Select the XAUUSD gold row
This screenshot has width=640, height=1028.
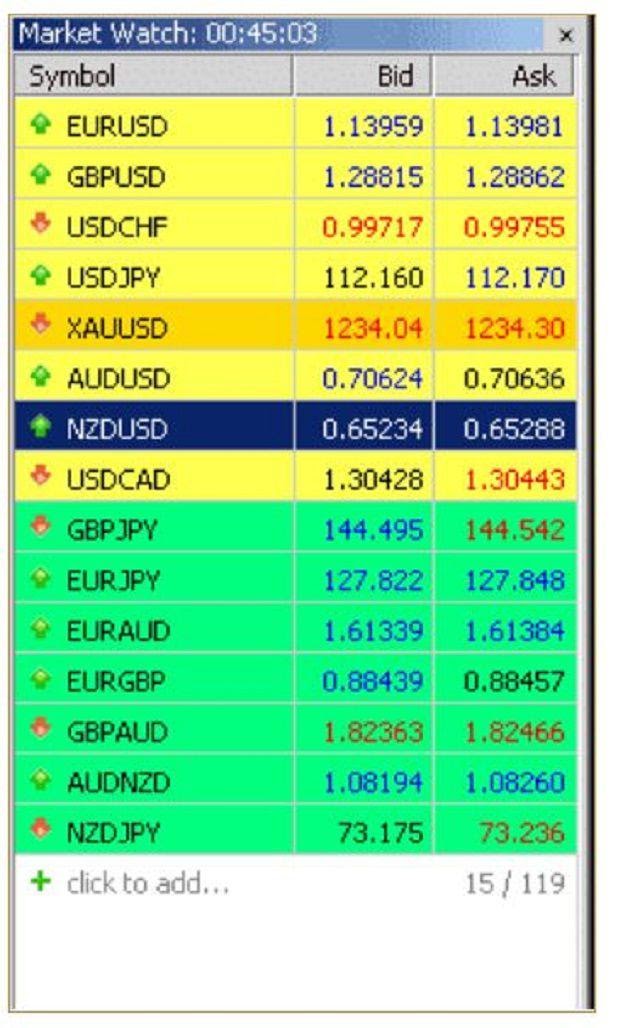(117, 328)
